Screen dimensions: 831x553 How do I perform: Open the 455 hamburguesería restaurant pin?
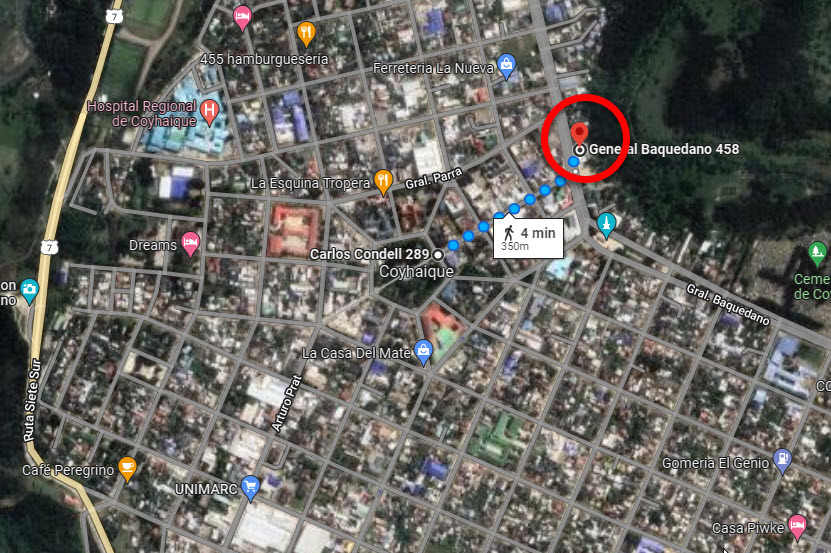point(306,34)
